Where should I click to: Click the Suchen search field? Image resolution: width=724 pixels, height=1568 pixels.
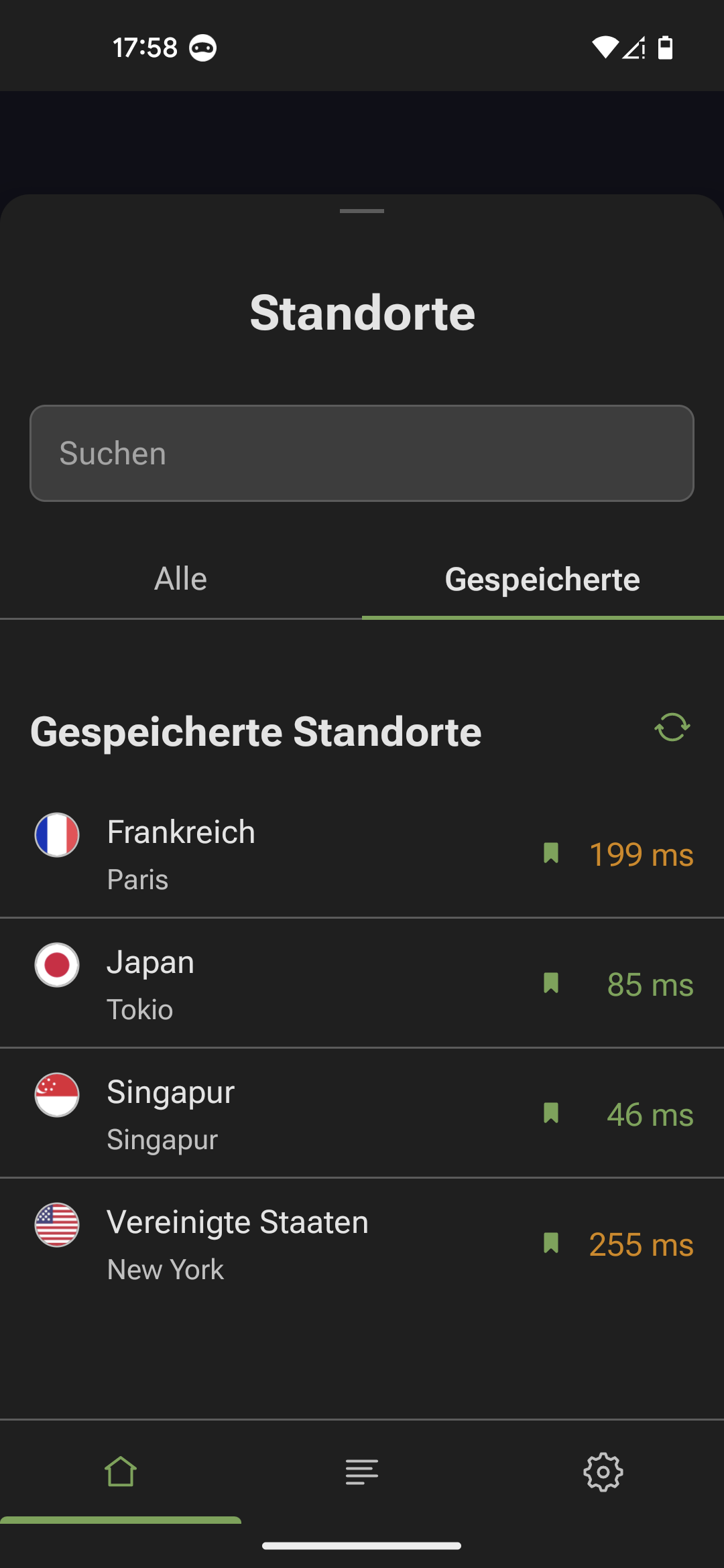[362, 453]
